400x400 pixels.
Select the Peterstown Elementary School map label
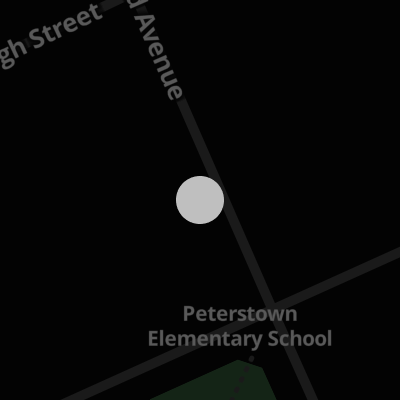coord(240,327)
